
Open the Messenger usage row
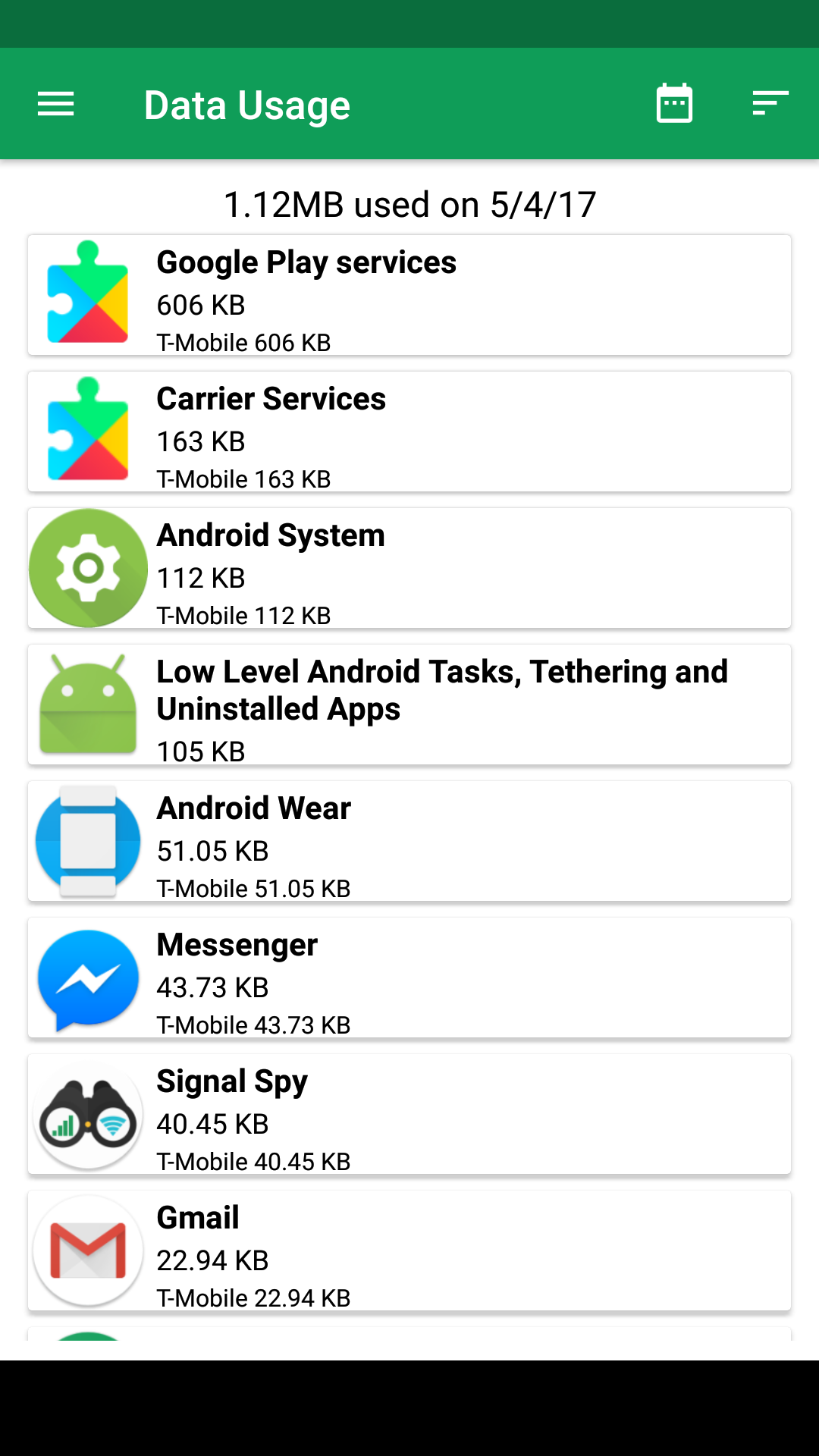[x=409, y=977]
